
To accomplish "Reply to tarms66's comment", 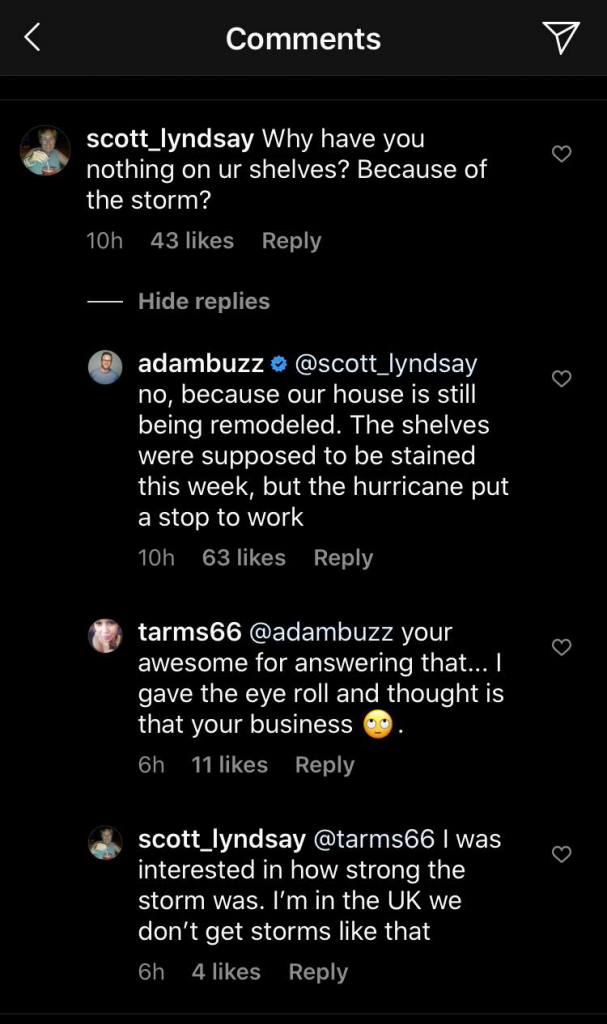I will [324, 765].
